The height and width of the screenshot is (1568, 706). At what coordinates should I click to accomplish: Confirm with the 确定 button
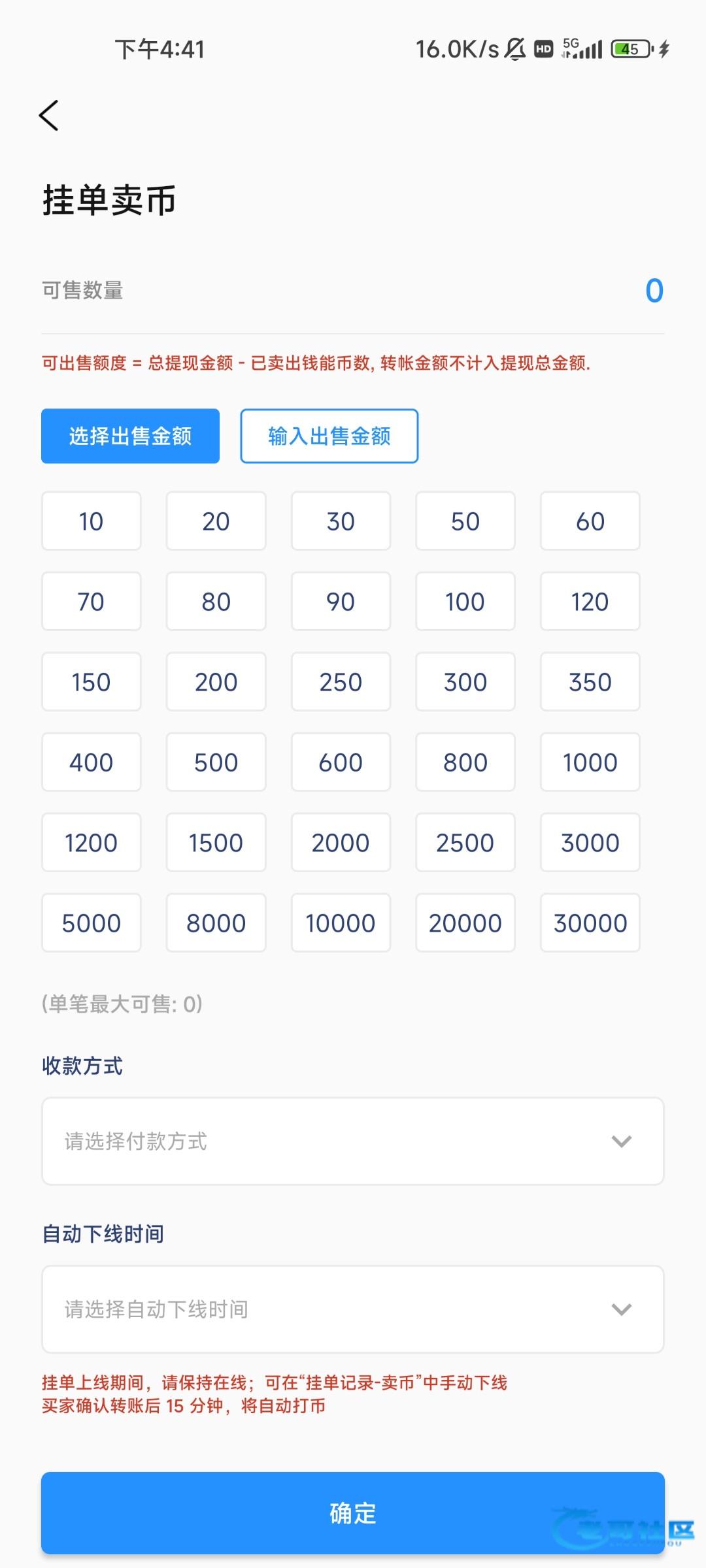click(353, 1512)
